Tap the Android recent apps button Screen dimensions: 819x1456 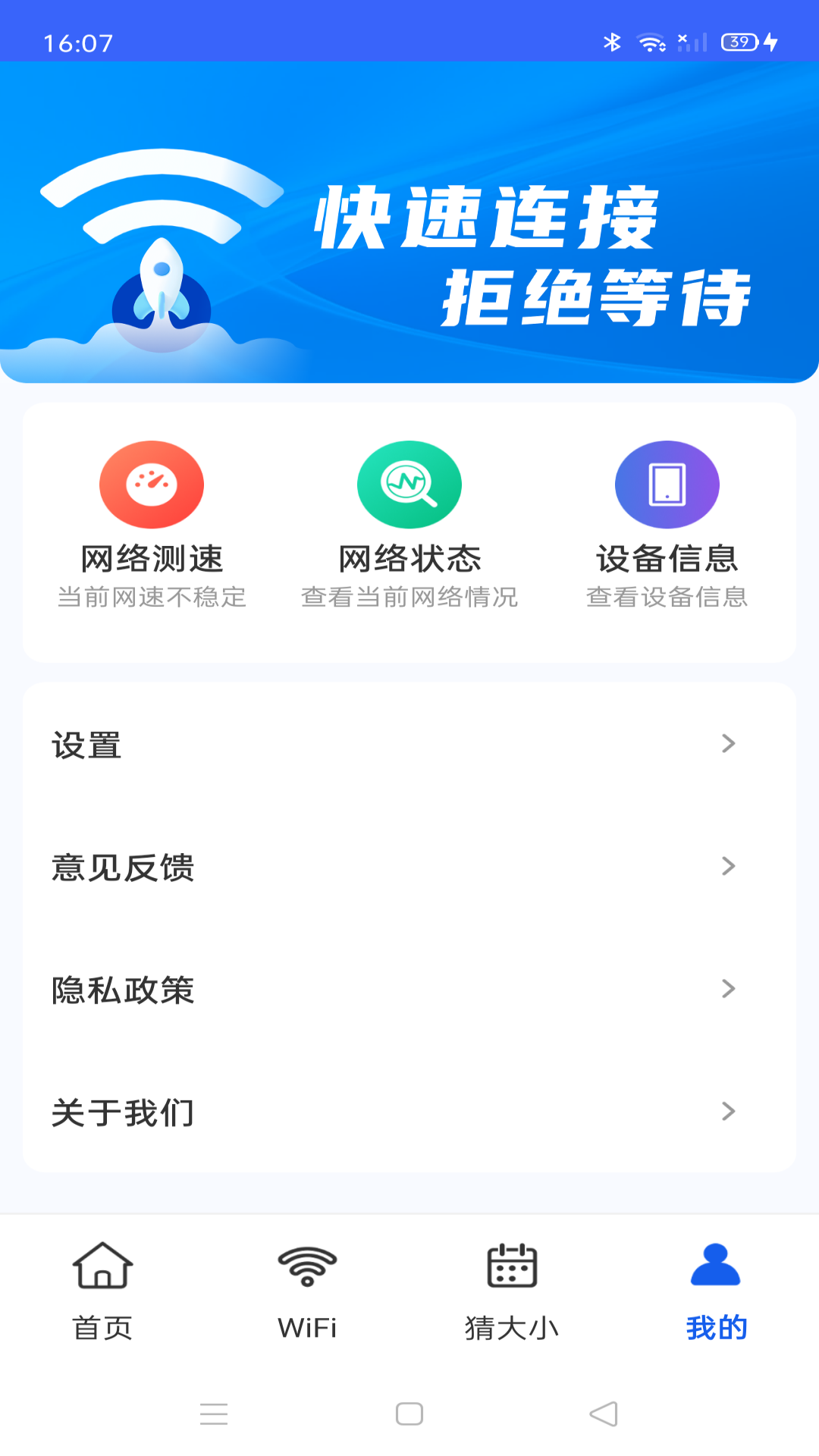pyautogui.click(x=215, y=1414)
